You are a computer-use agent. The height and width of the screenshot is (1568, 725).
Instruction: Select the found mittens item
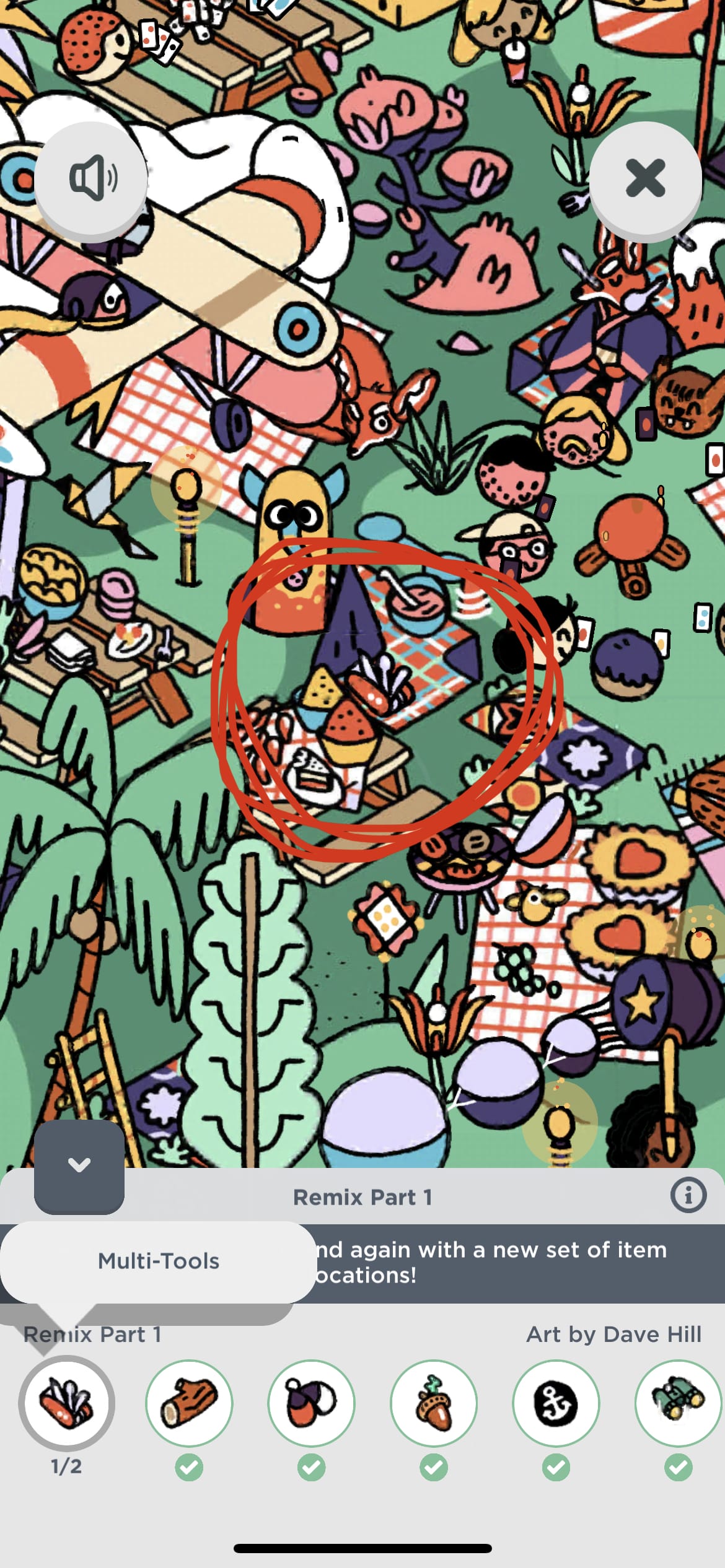[311, 1403]
